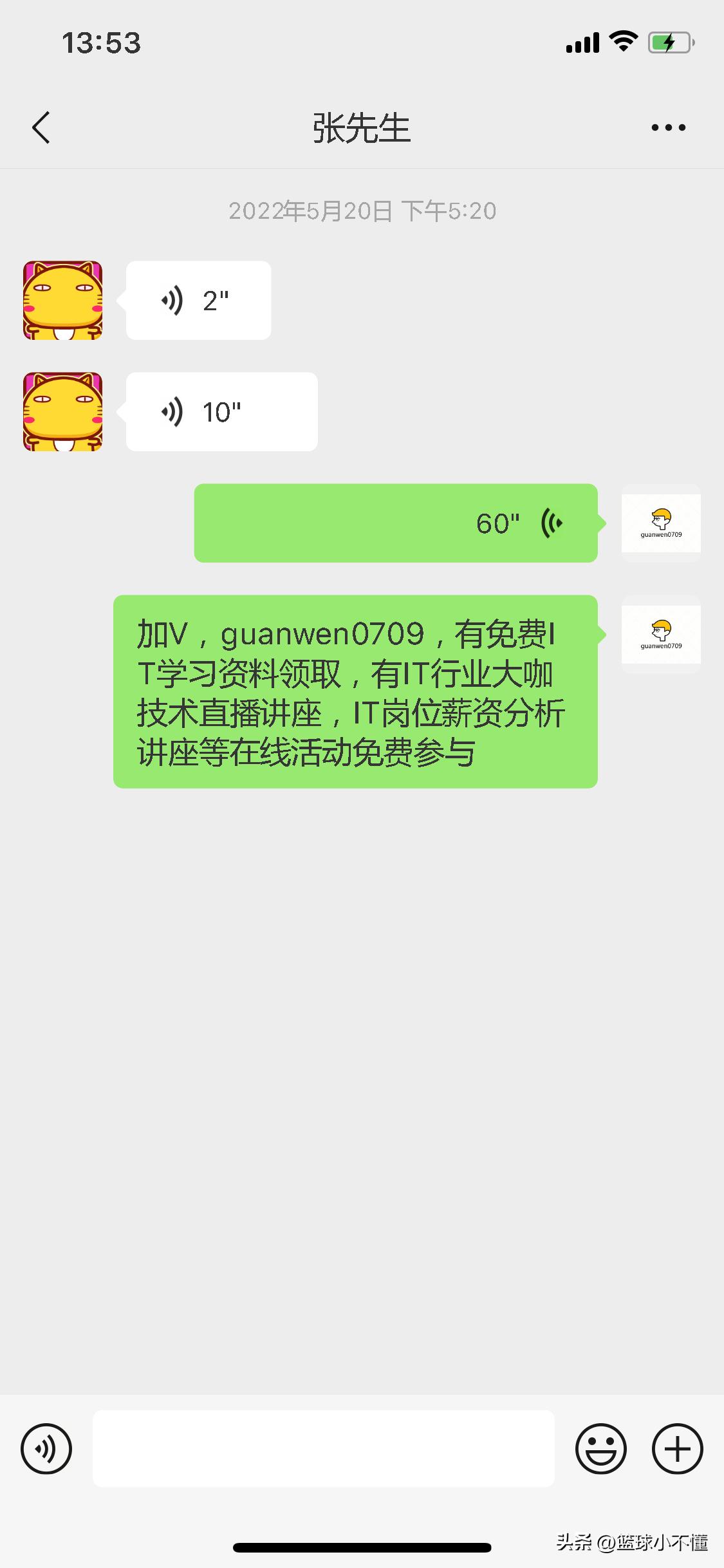Switch to voice input mode
The height and width of the screenshot is (1568, 724).
[46, 1448]
